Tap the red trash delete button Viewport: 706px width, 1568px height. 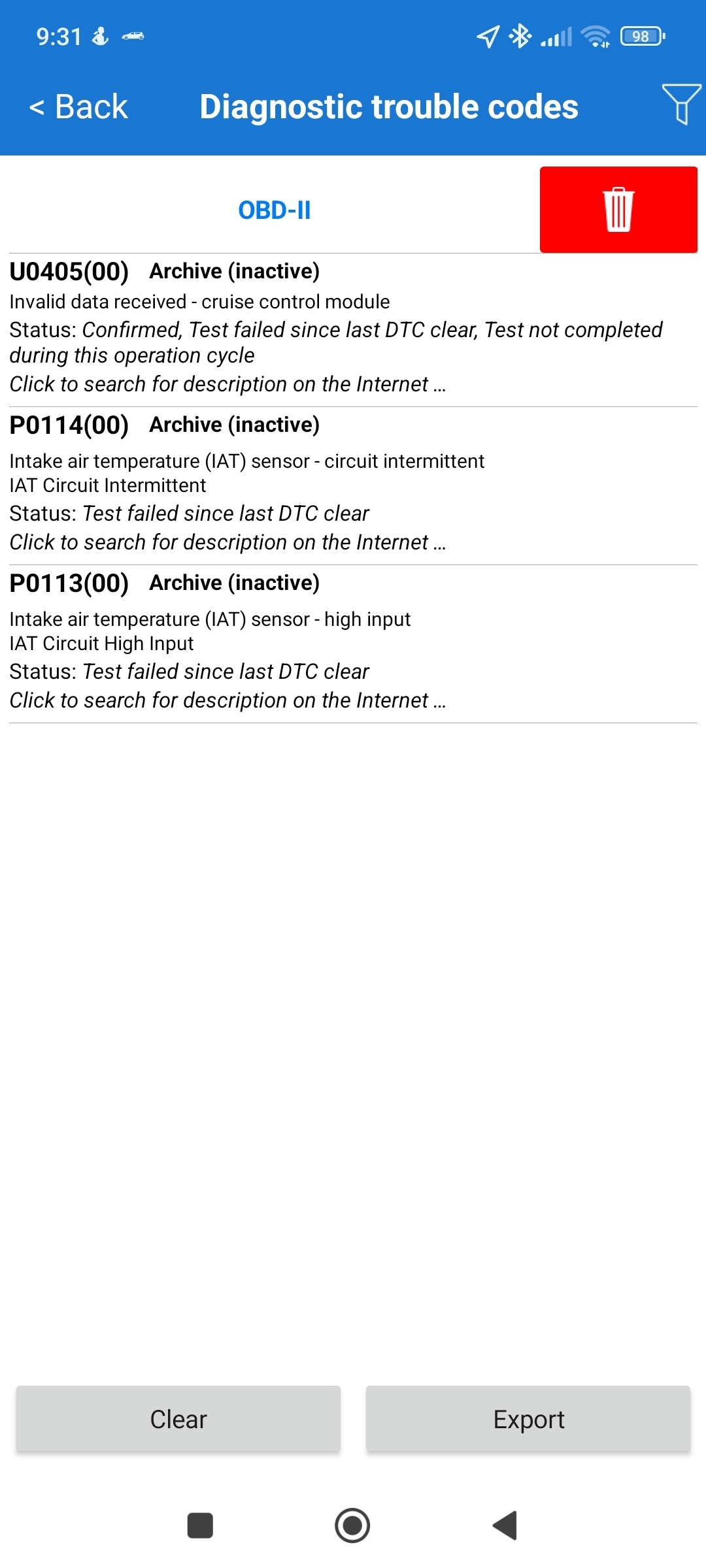coord(618,210)
